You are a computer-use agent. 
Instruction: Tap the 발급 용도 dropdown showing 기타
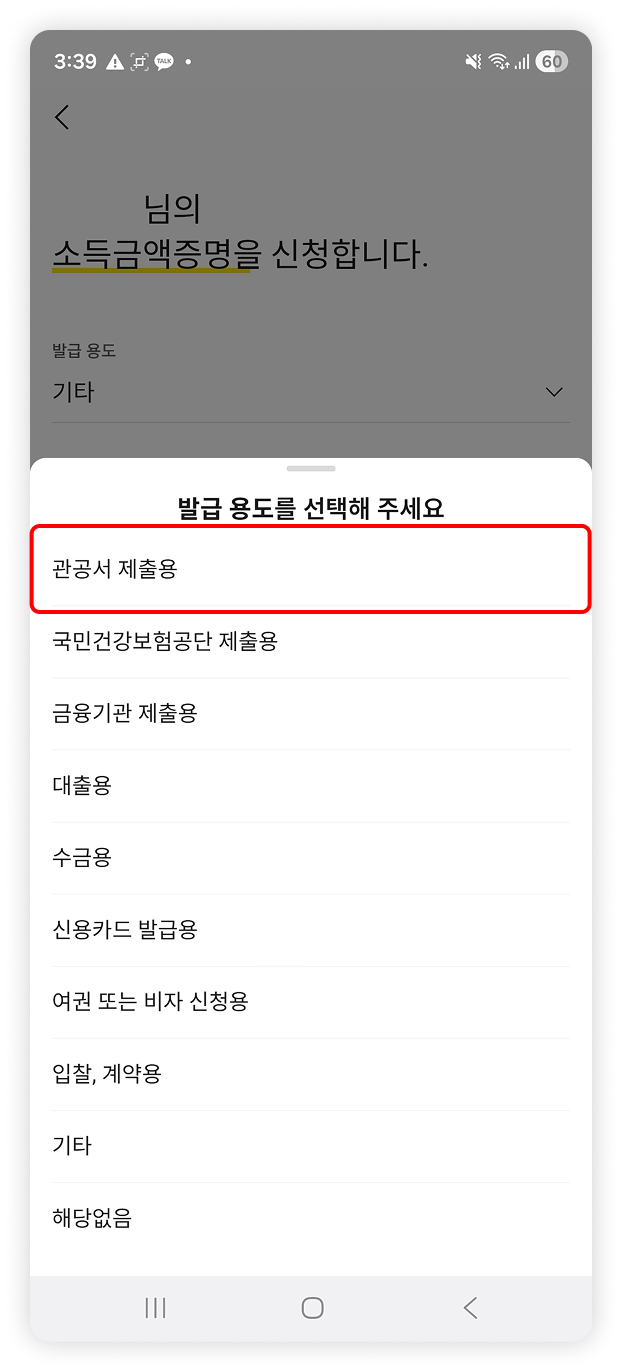(x=310, y=392)
